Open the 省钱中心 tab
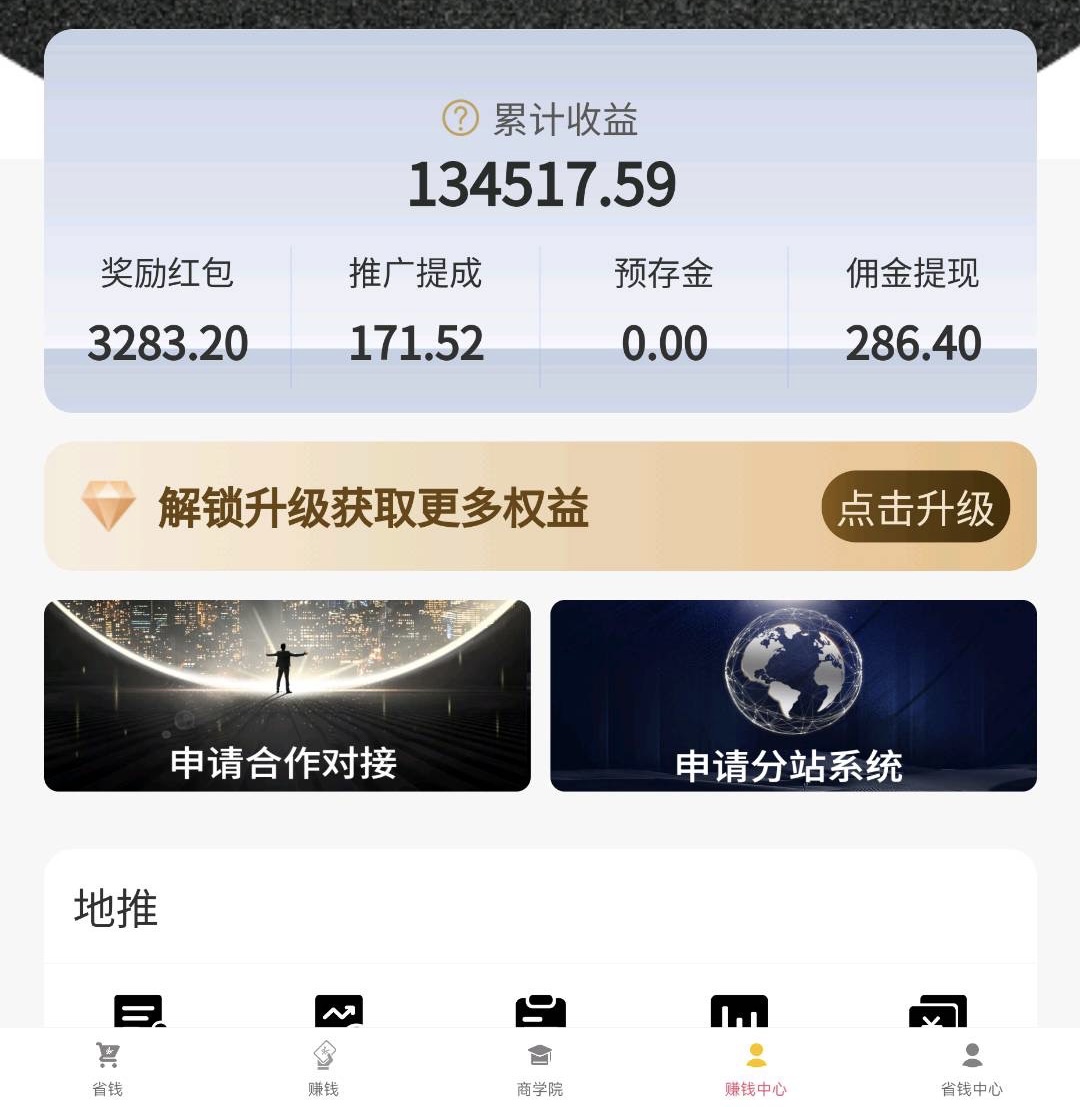 click(972, 1069)
